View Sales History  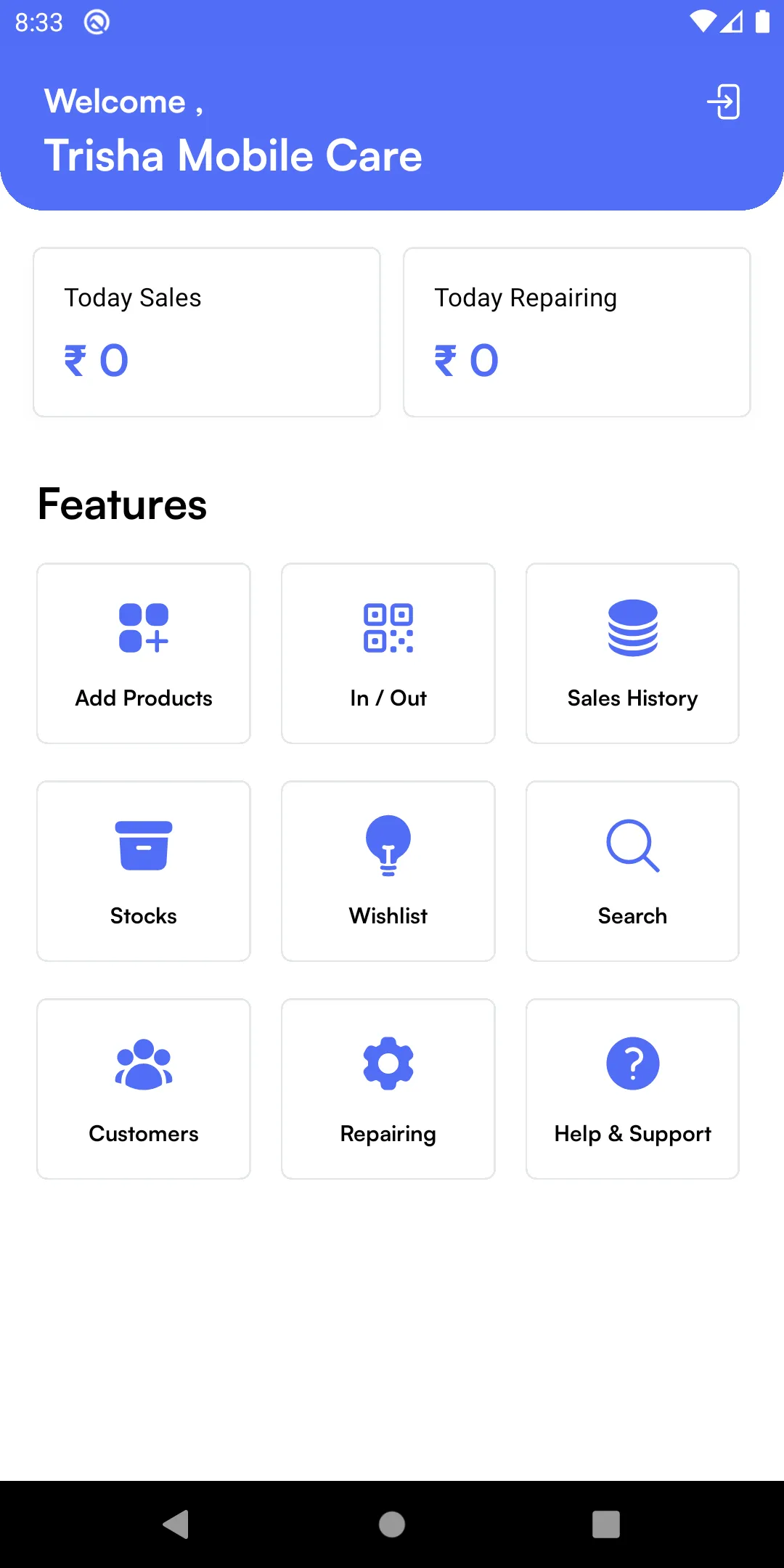[632, 653]
